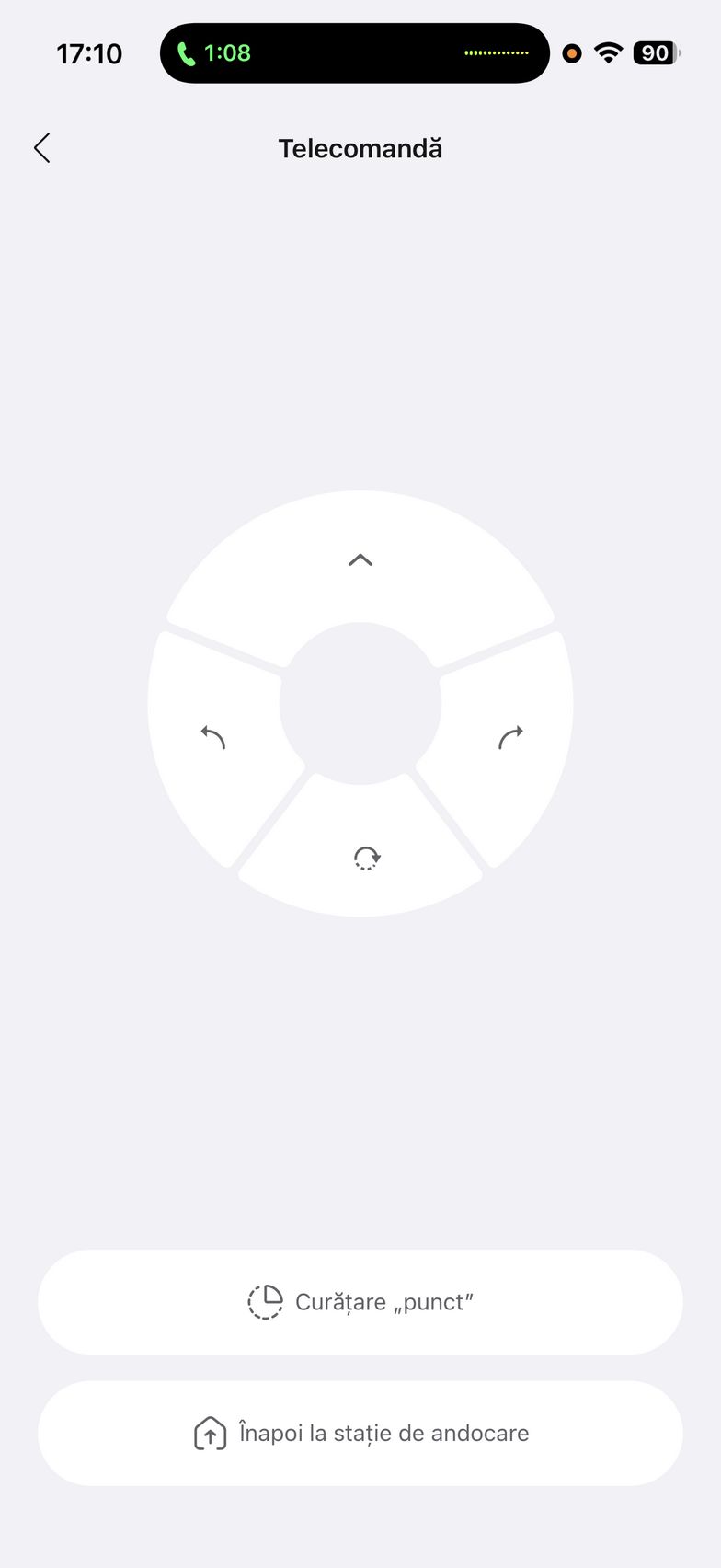Rotate the robot with the circular arrow
The height and width of the screenshot is (1568, 721).
[x=366, y=858]
